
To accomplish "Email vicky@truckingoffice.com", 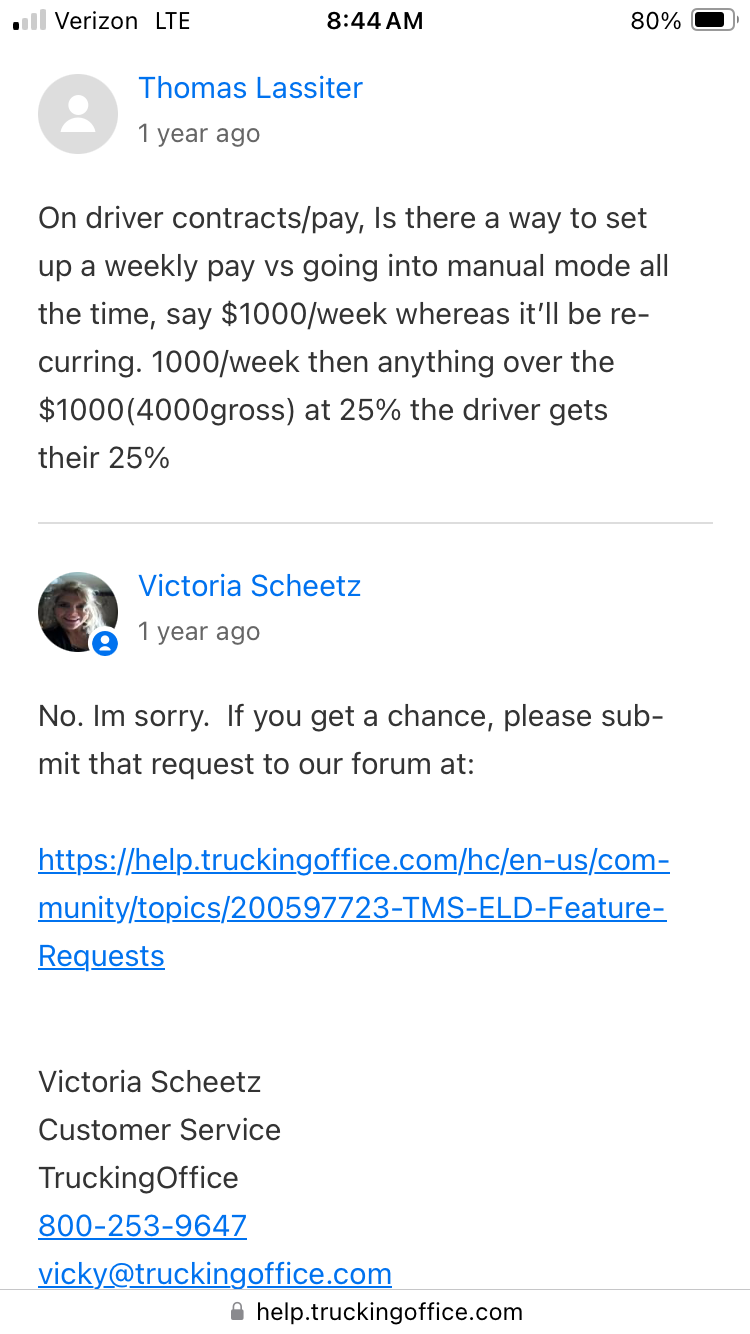I will pos(214,1274).
